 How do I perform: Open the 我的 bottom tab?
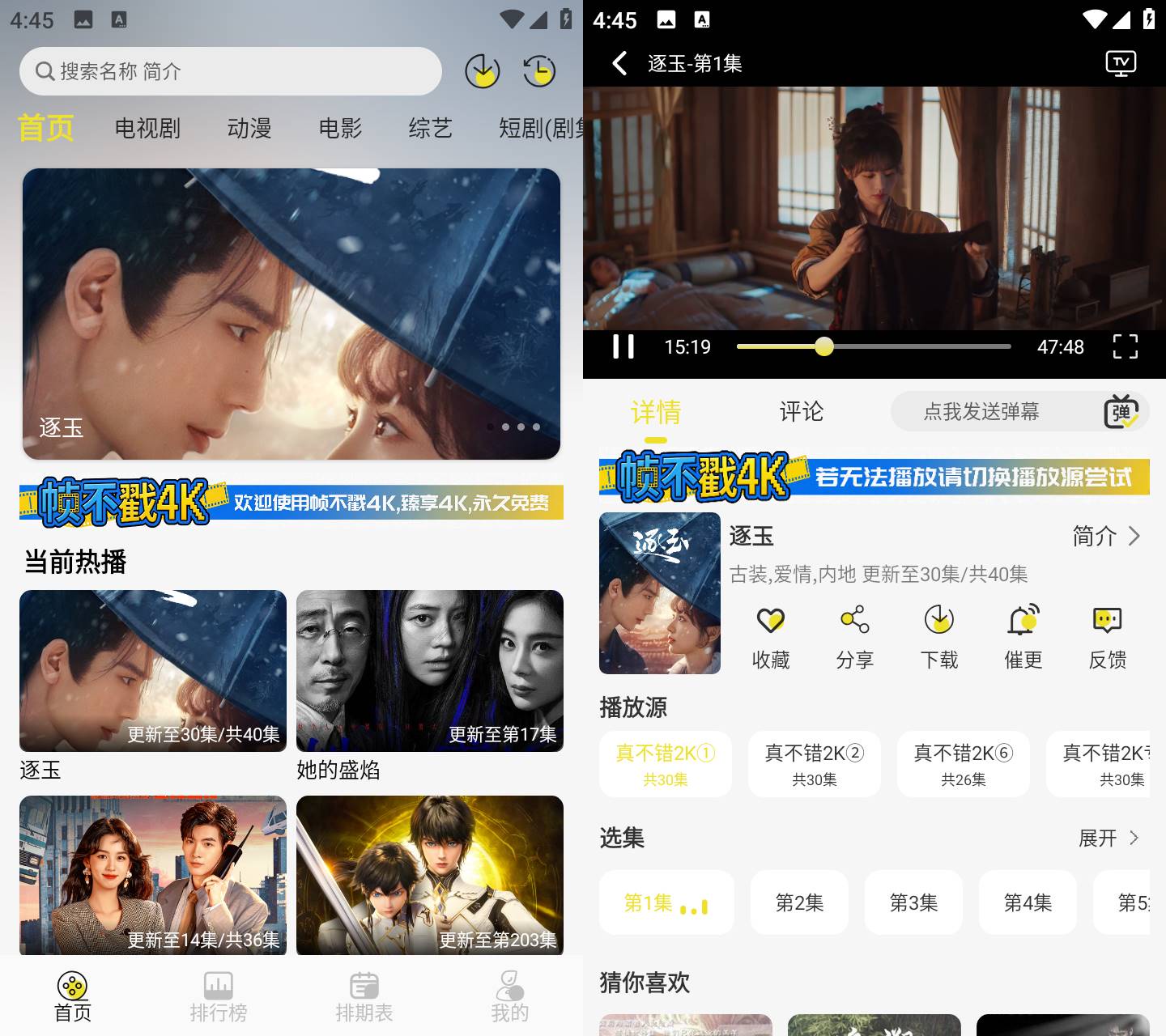[509, 997]
